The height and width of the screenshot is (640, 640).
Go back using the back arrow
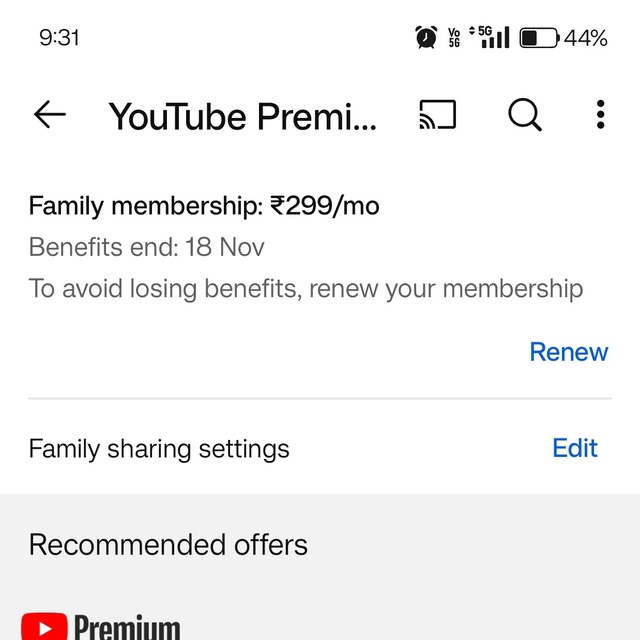pyautogui.click(x=50, y=115)
